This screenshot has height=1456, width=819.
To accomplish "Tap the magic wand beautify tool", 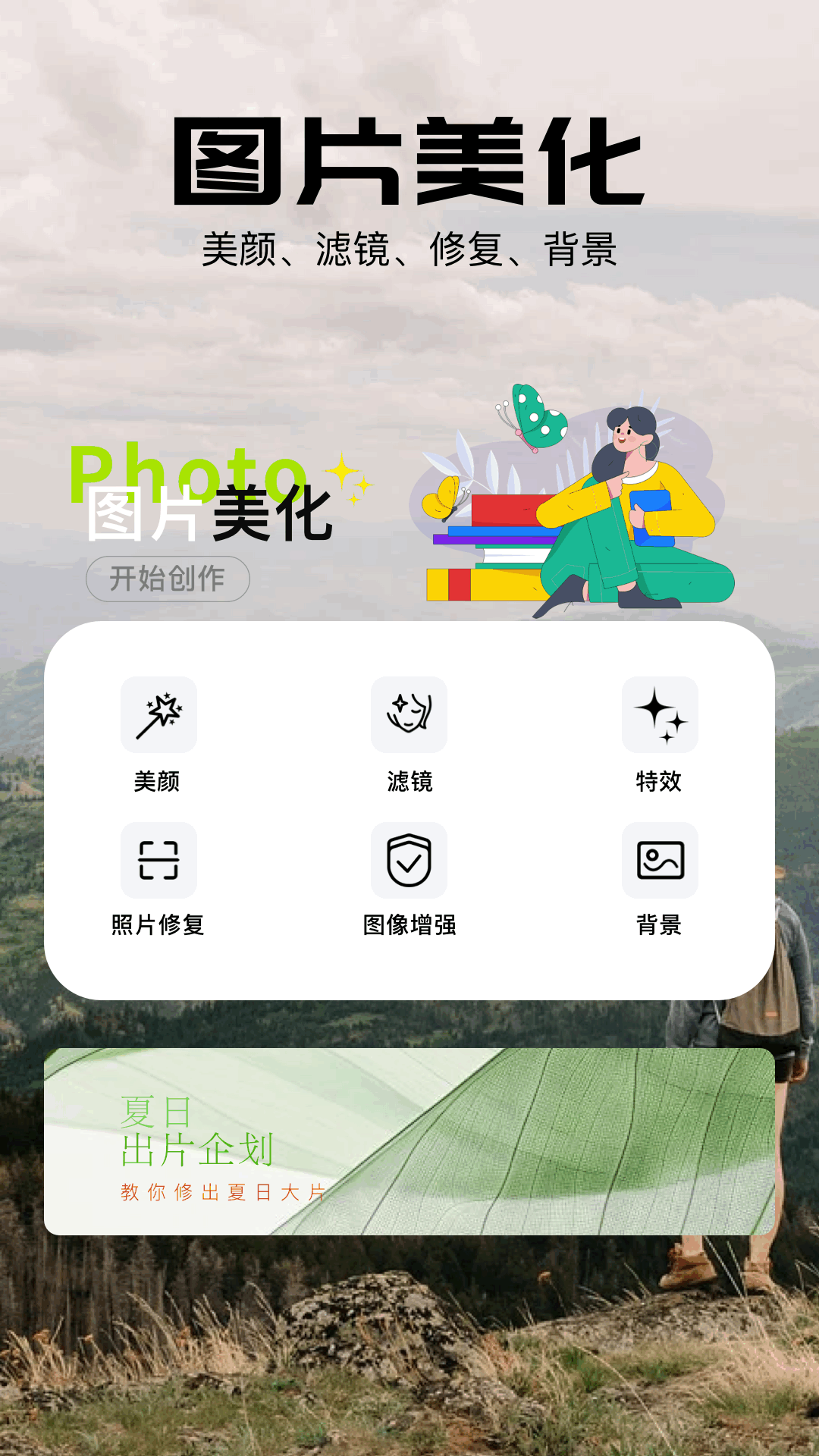I will pos(158,714).
